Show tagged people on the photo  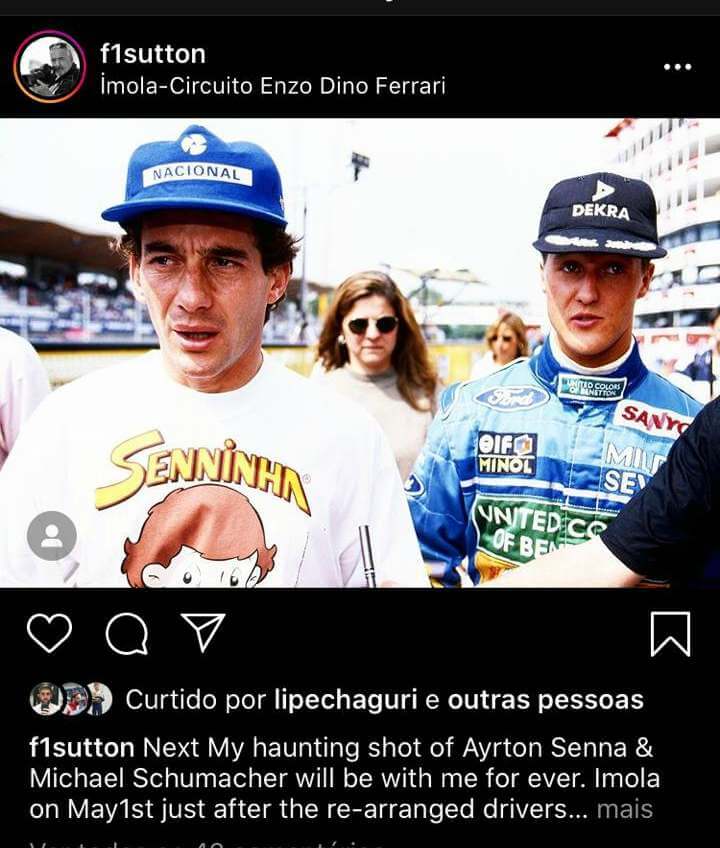tap(52, 535)
